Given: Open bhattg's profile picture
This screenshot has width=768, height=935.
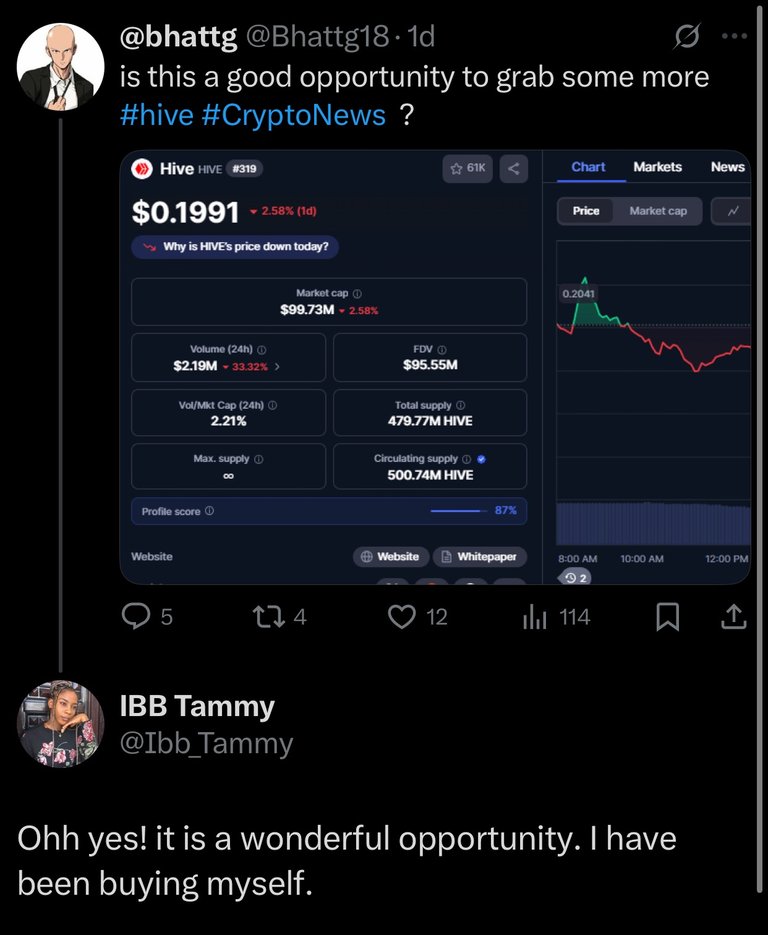Looking at the screenshot, I should [60, 66].
